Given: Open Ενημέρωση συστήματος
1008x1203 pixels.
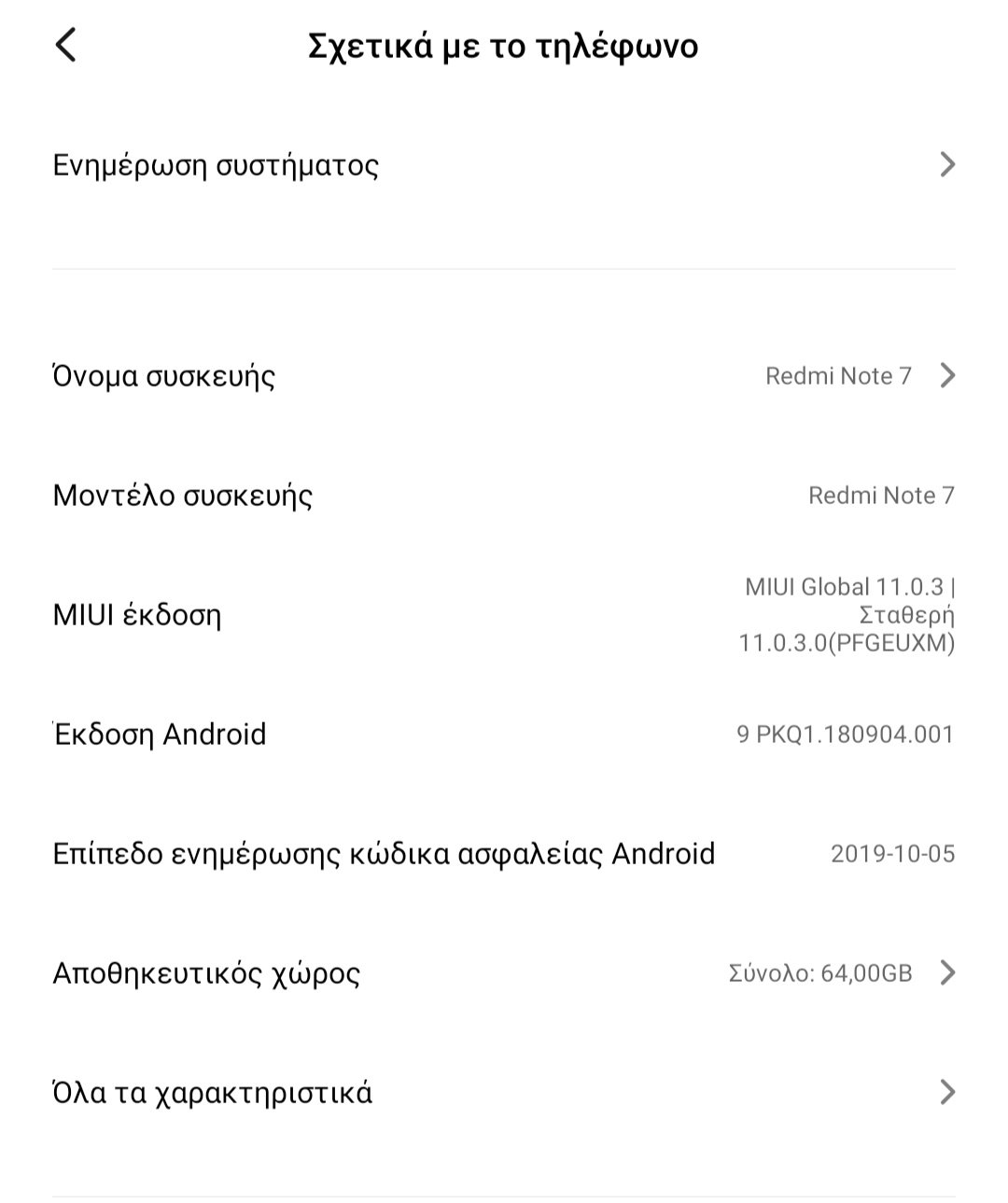Looking at the screenshot, I should coord(504,165).
